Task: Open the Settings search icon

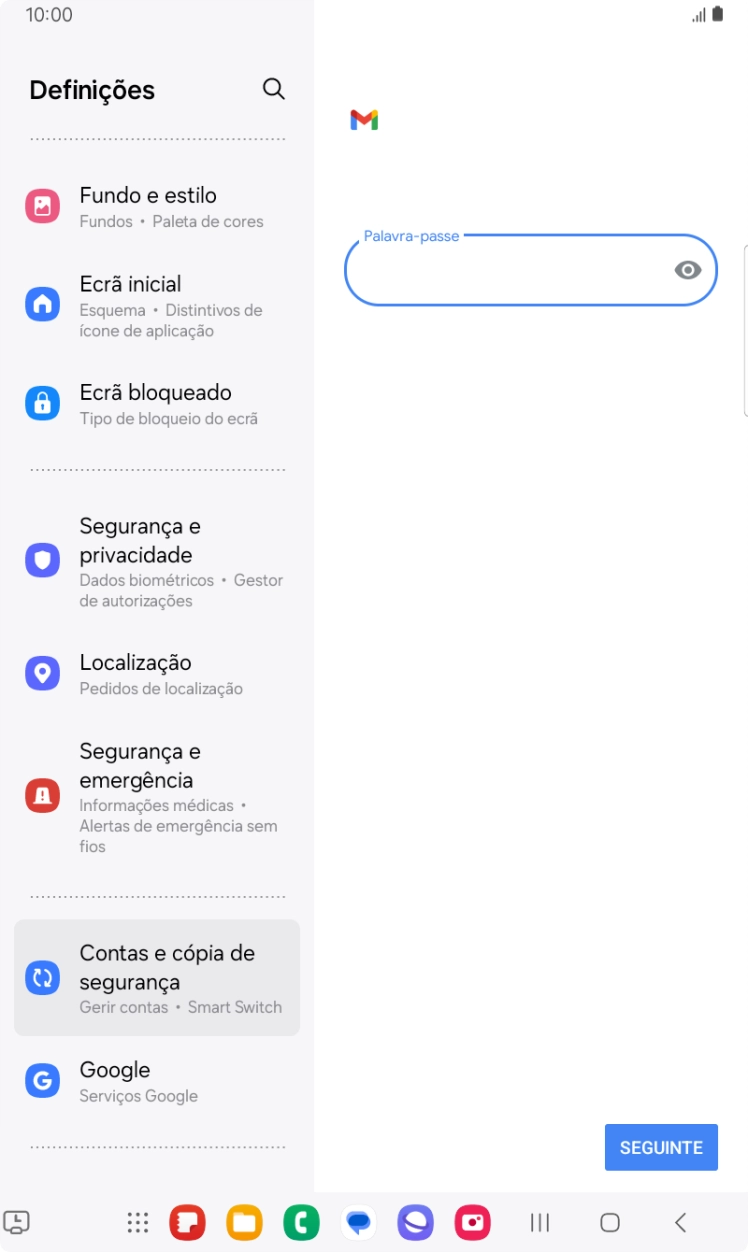Action: (x=273, y=89)
